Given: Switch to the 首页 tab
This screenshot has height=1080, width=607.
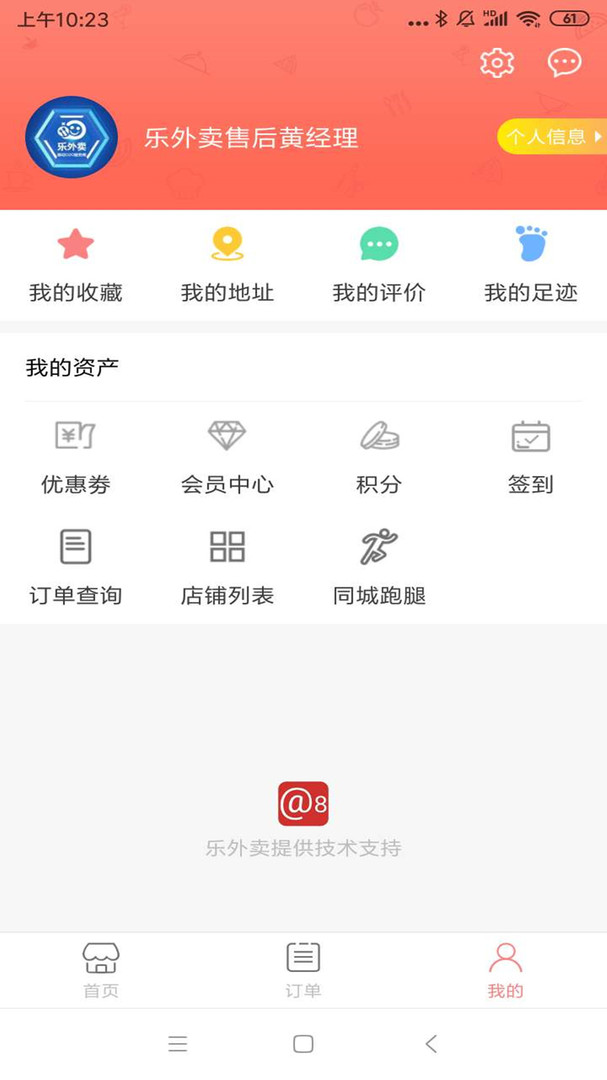Looking at the screenshot, I should pyautogui.click(x=101, y=970).
